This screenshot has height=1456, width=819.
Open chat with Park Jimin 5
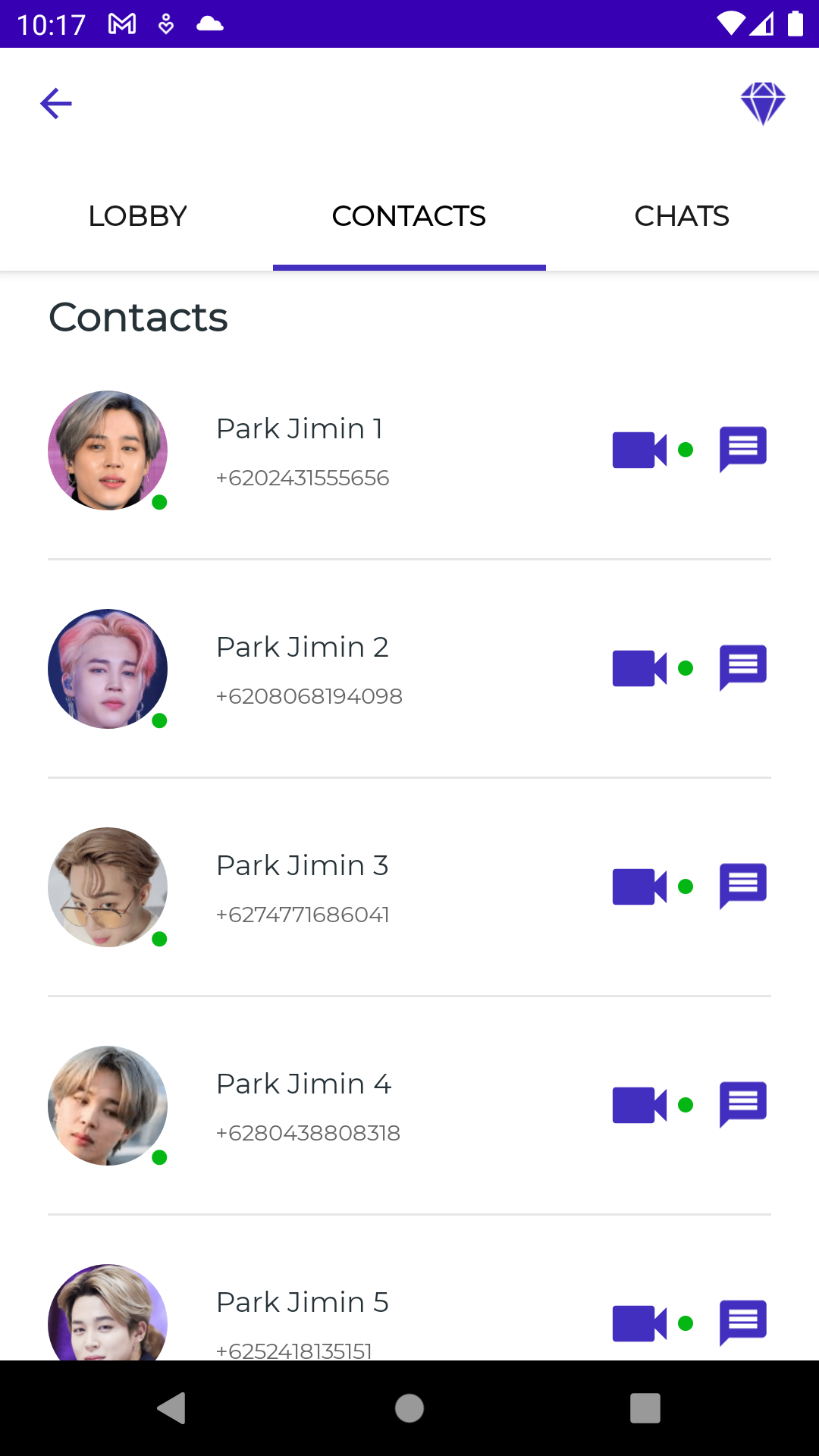[742, 1323]
